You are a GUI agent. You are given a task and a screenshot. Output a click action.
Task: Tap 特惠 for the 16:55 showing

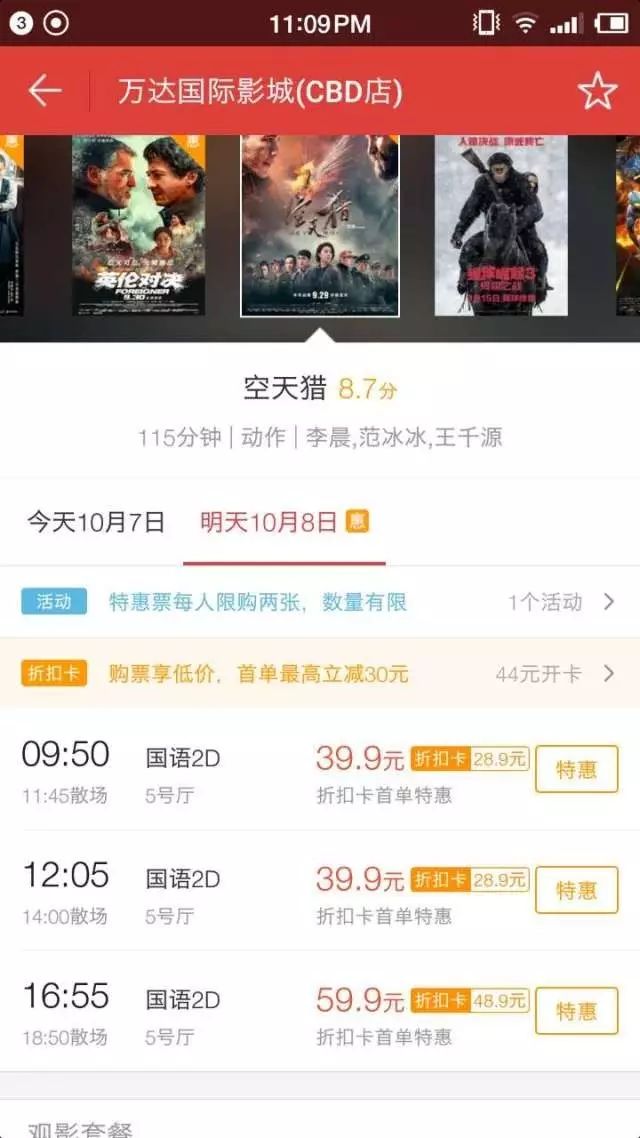(576, 1011)
